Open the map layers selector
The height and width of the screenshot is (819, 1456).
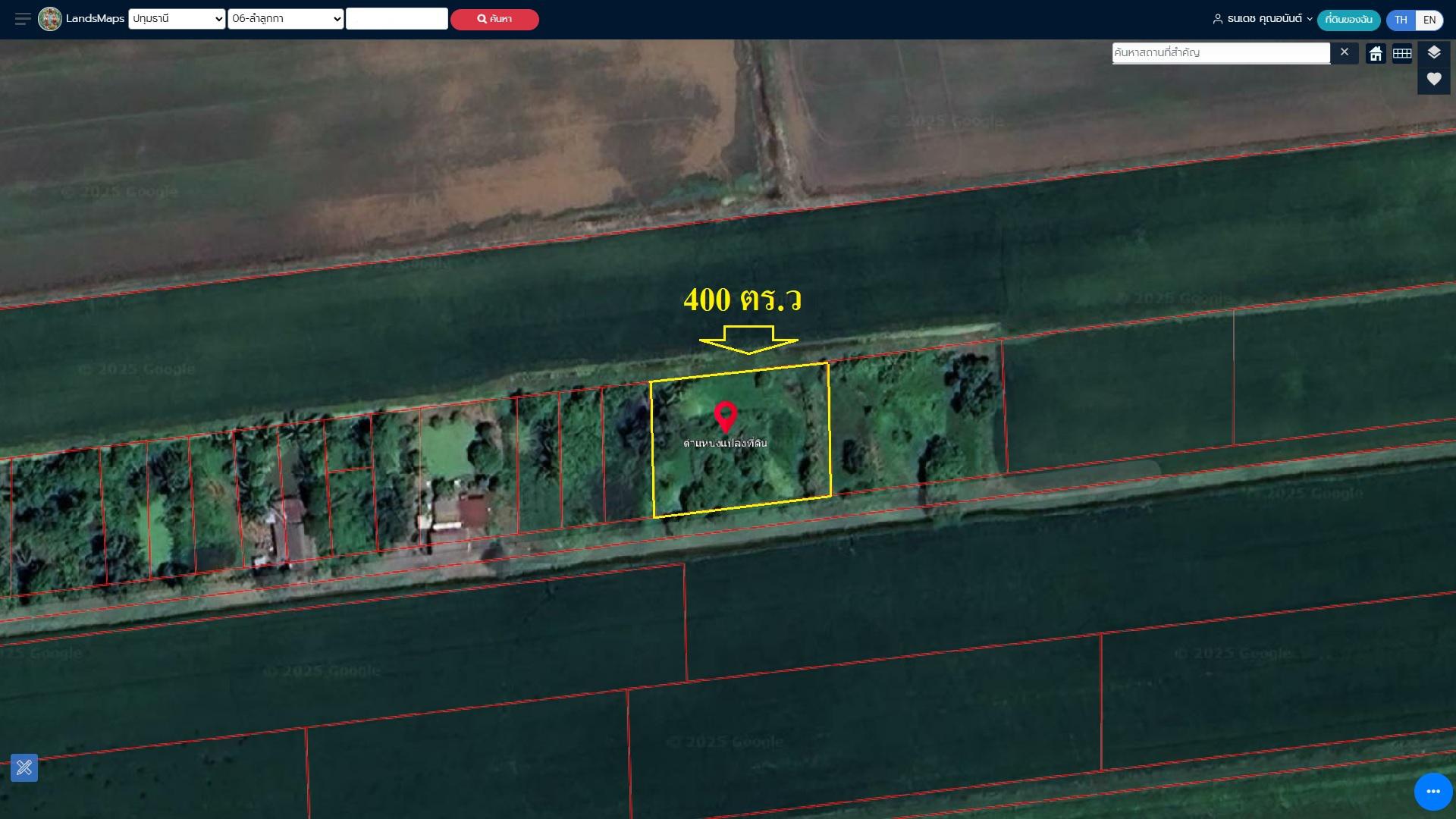1433,52
